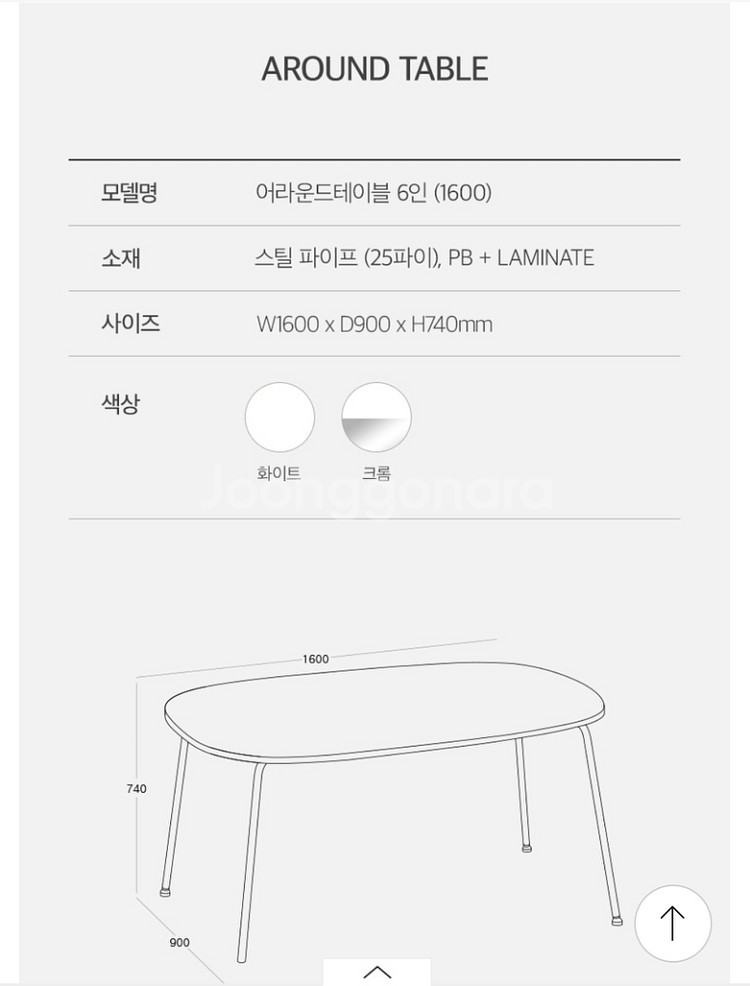Collapse the product detail with the chevron
Image resolution: width=750 pixels, height=986 pixels.
[x=376, y=972]
